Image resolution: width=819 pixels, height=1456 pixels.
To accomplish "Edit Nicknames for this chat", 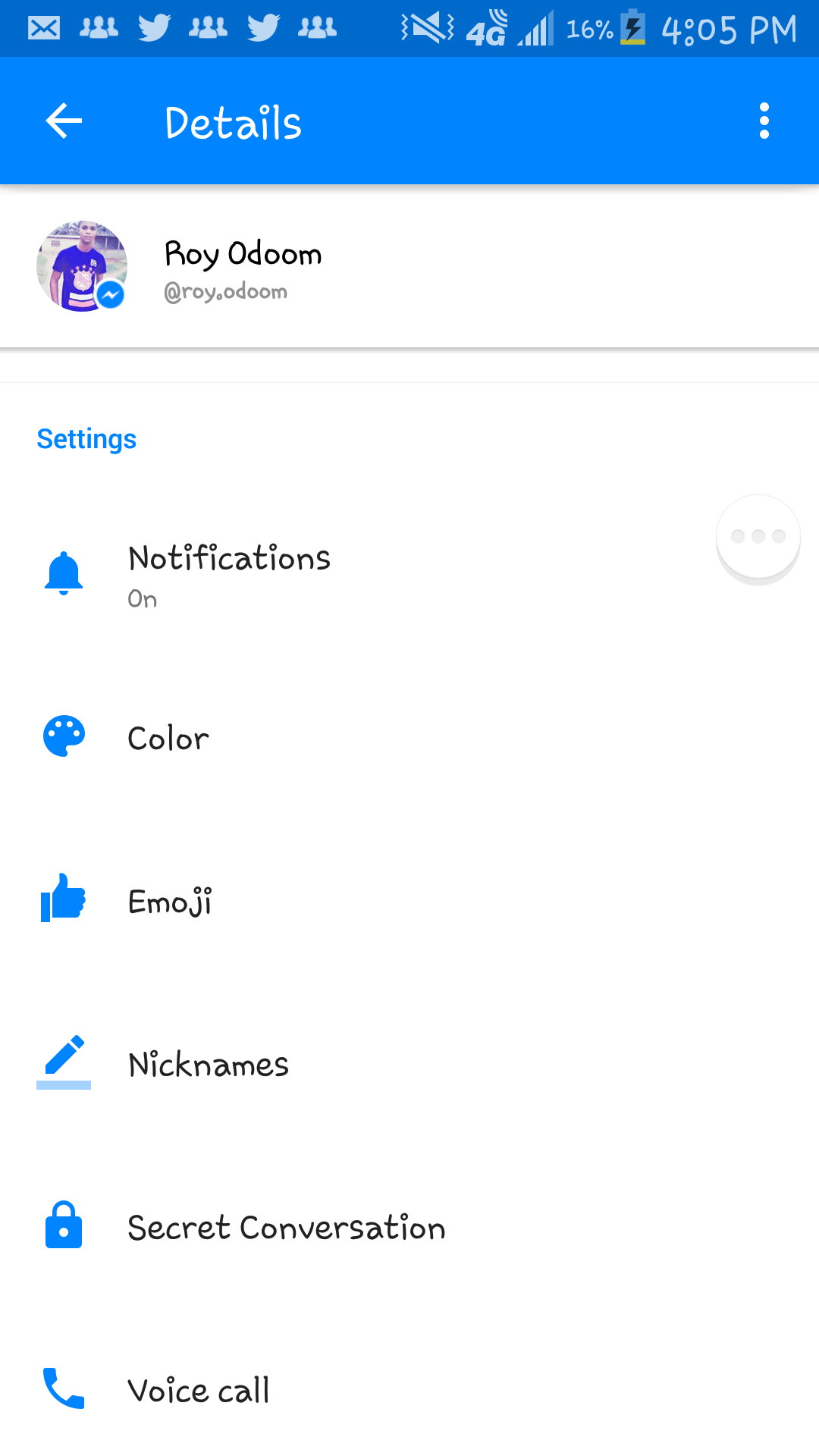I will click(x=209, y=1064).
